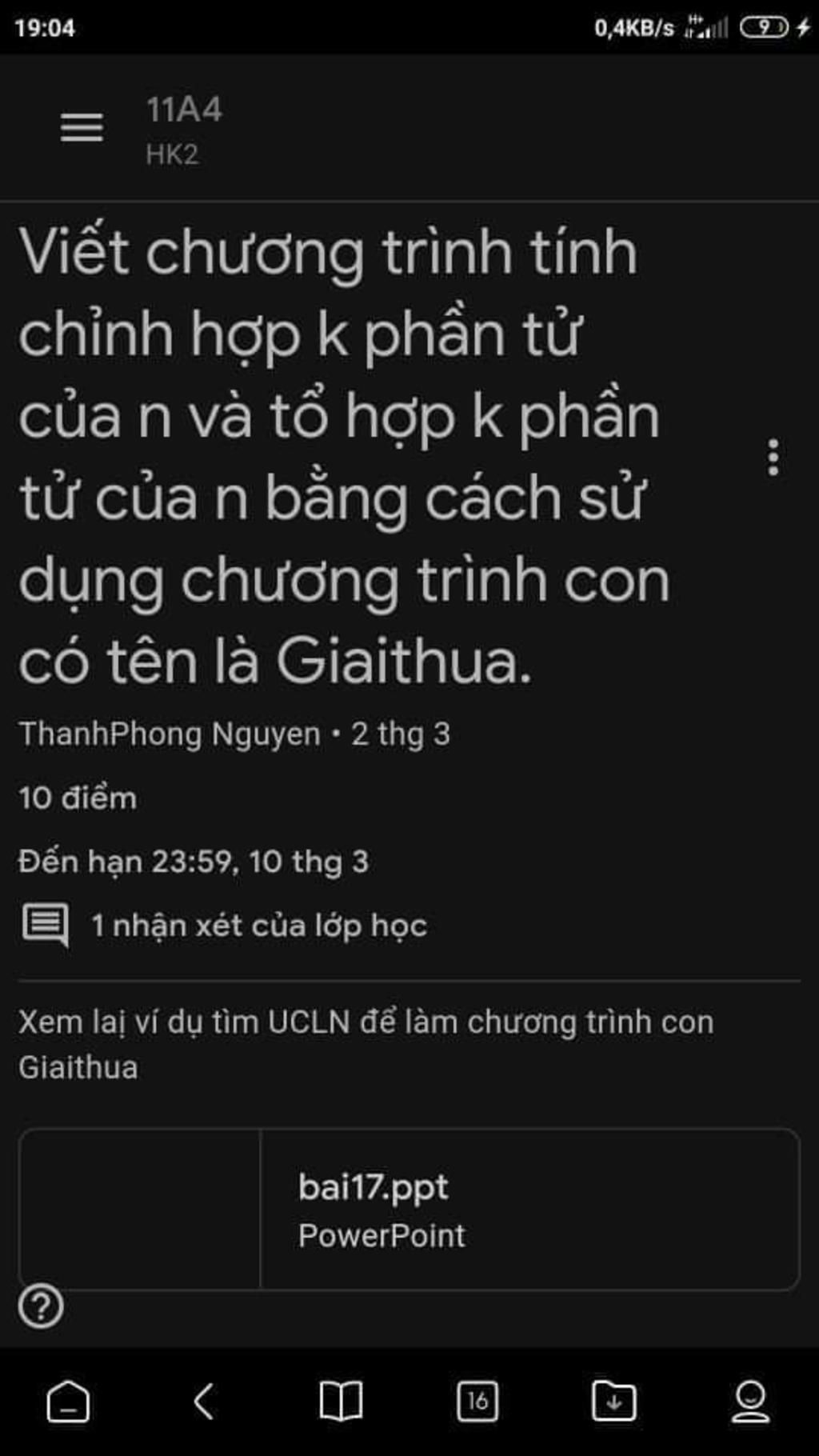Open the downloads folder
819x1456 pixels.
click(613, 1402)
